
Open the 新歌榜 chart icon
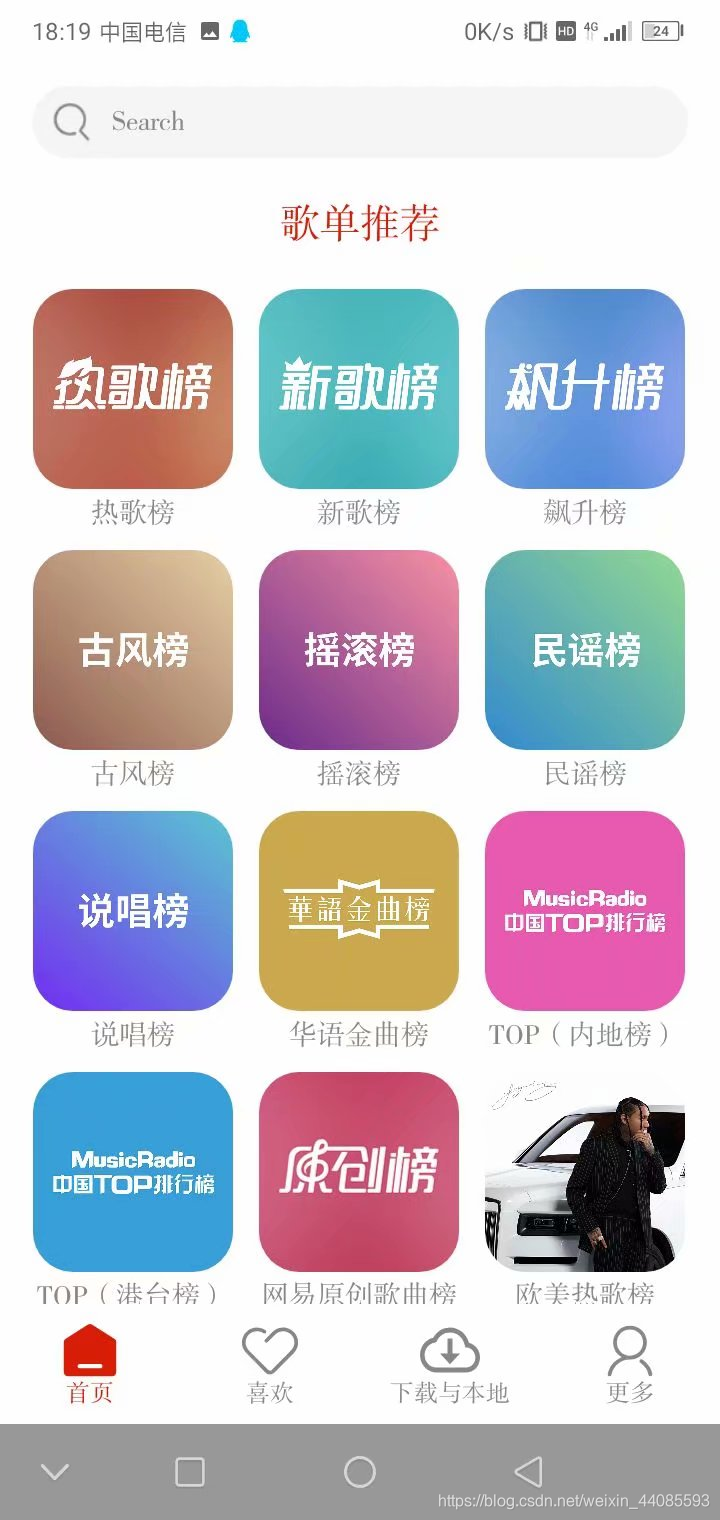[359, 389]
